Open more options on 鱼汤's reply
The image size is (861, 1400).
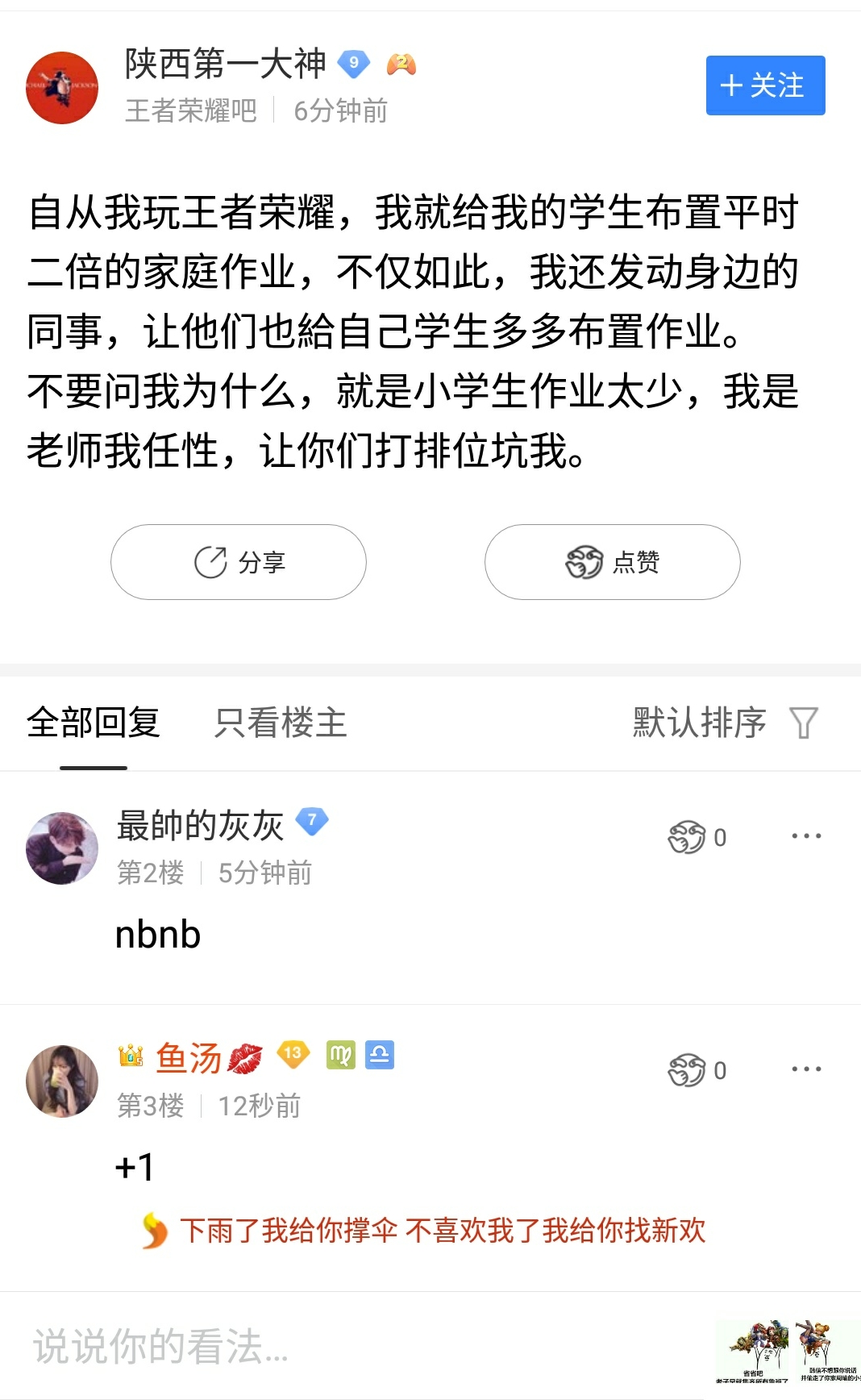(806, 1069)
